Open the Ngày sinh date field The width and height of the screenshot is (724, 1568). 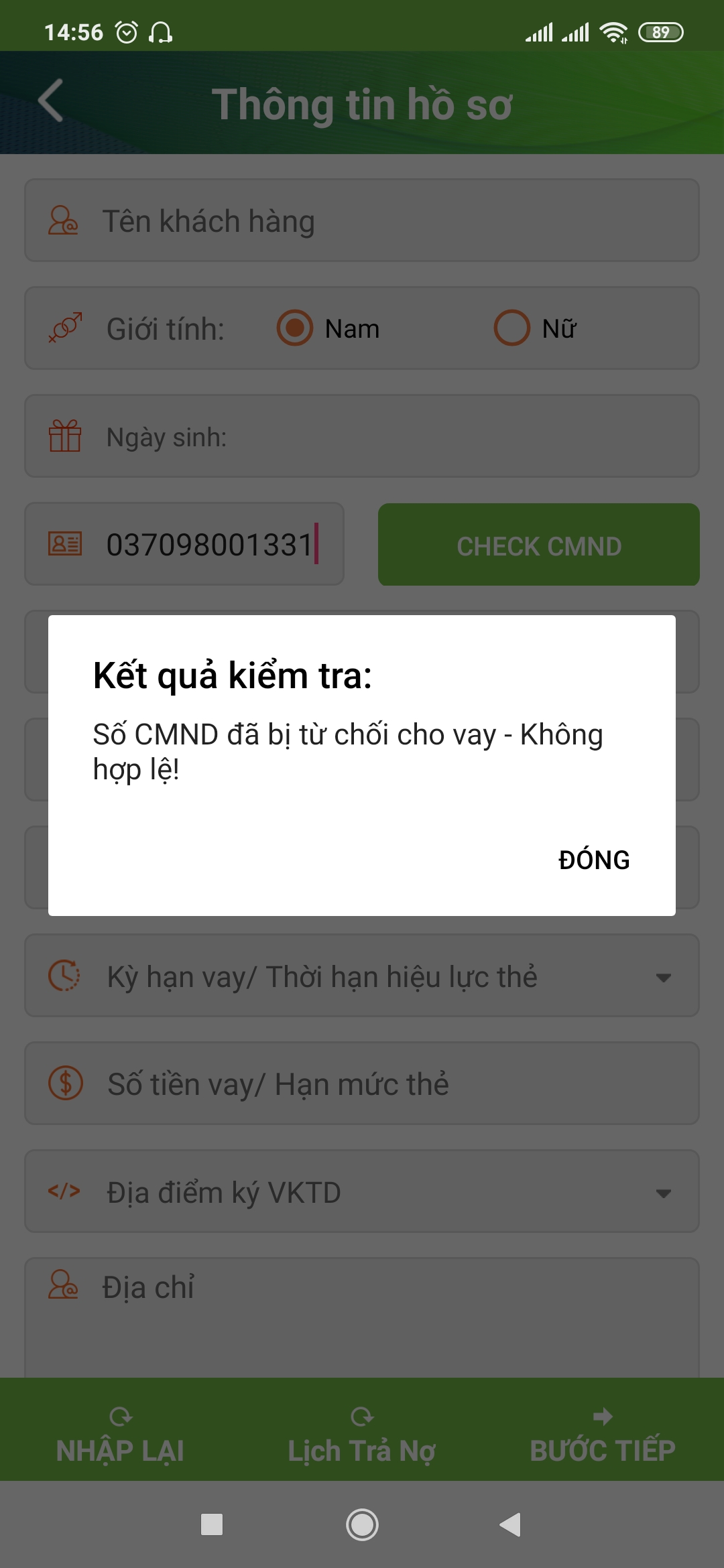(362, 436)
